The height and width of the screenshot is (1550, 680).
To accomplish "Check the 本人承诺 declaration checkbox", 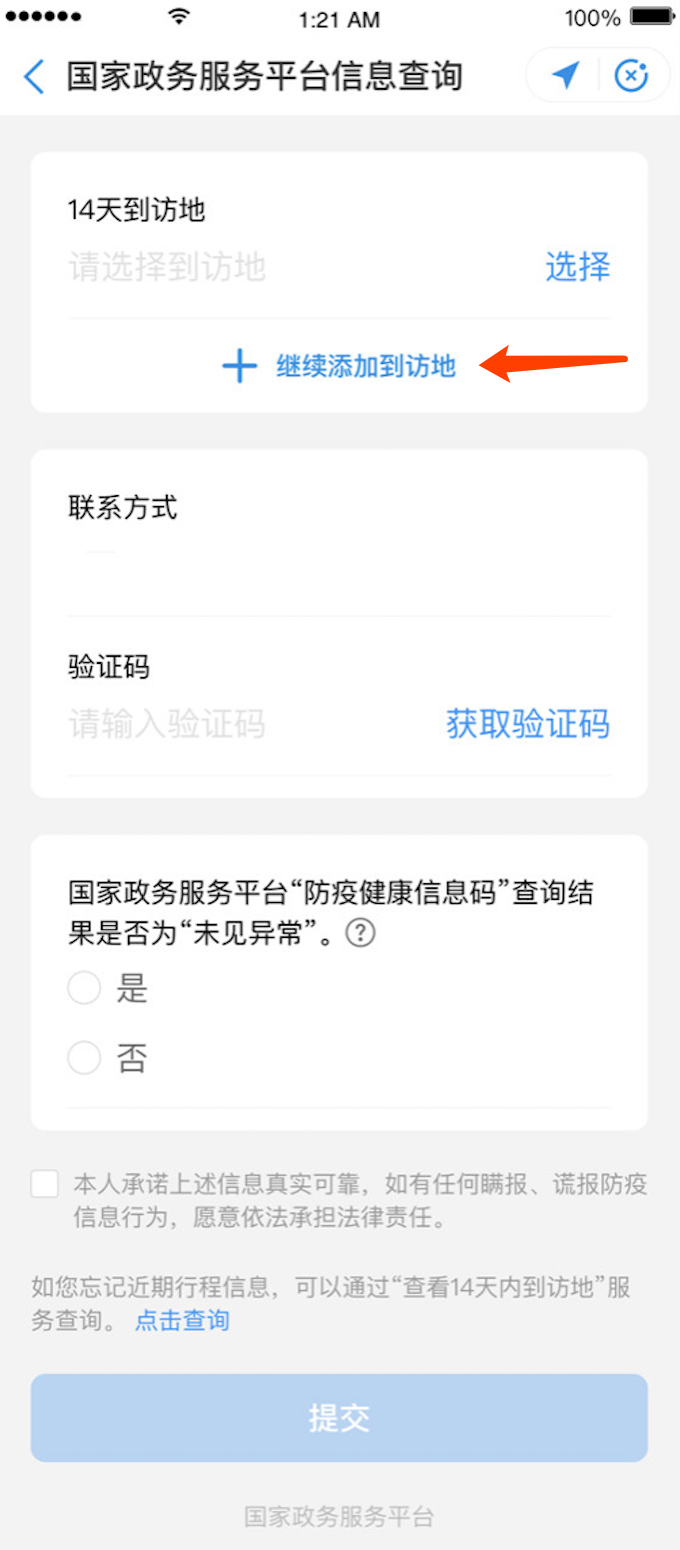I will 45,1184.
